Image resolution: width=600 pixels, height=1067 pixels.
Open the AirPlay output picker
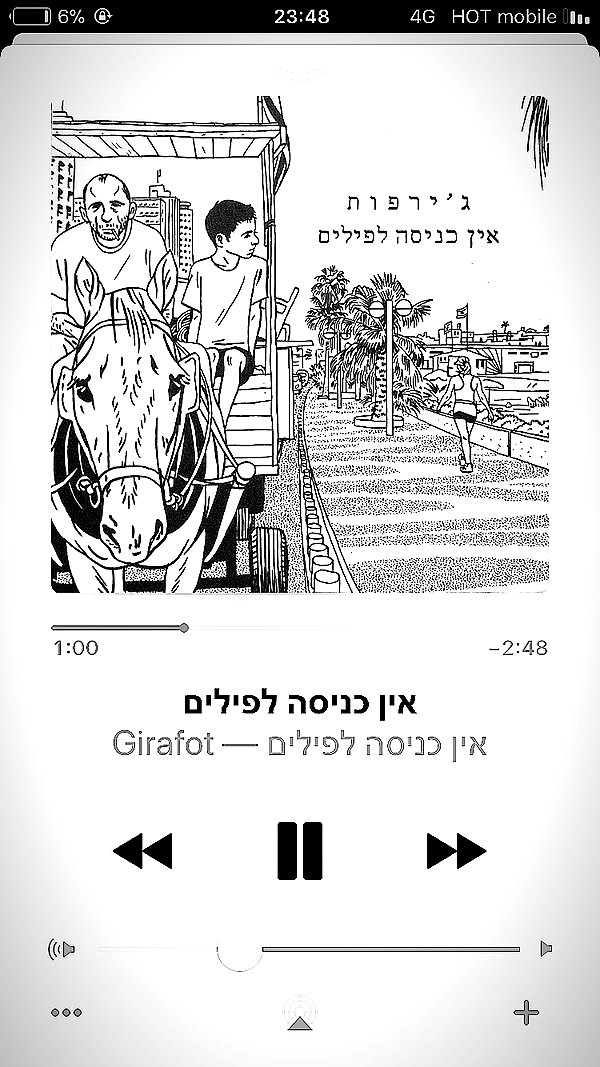click(300, 1014)
